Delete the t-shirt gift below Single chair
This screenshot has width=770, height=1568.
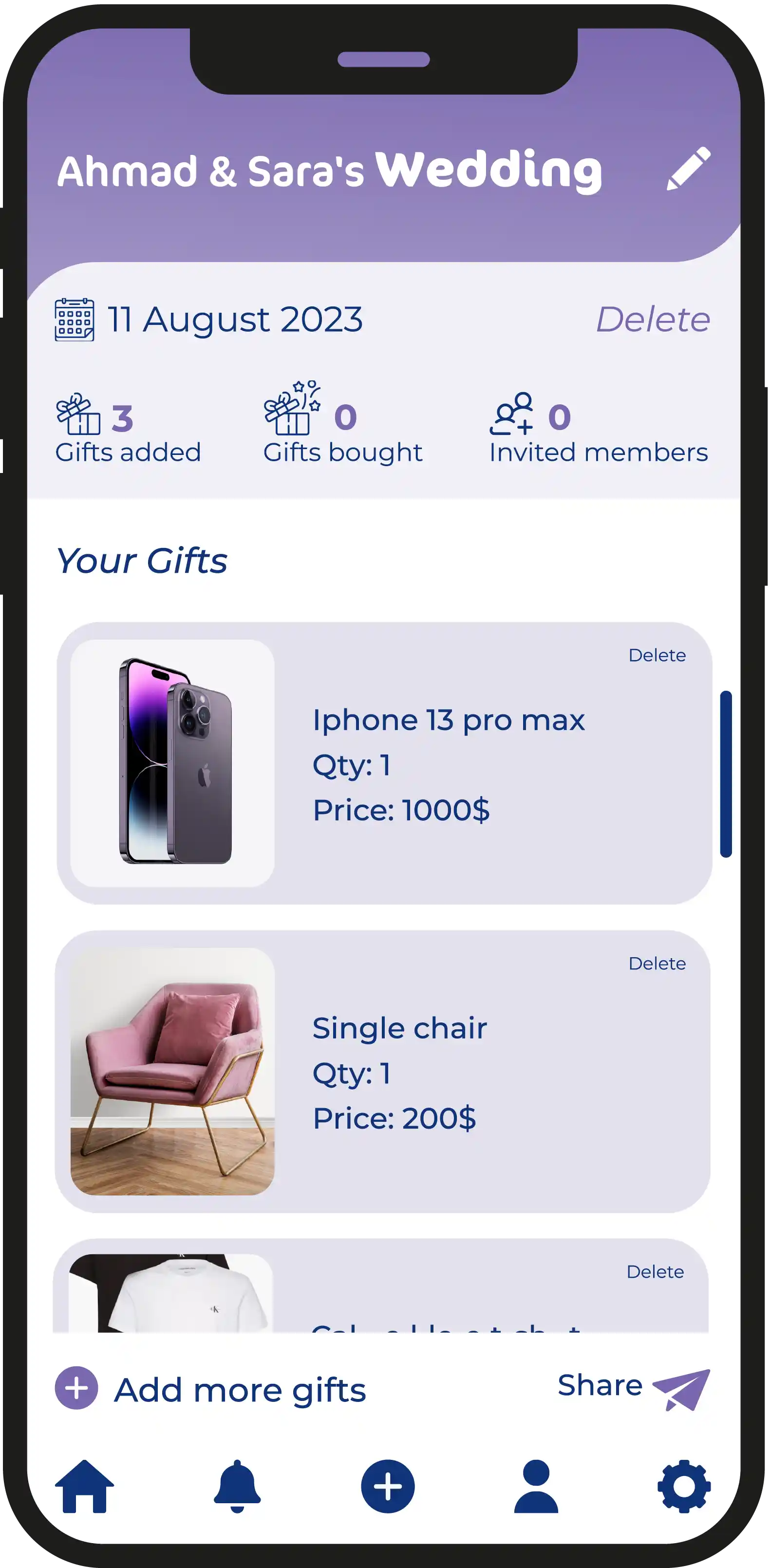(655, 1271)
